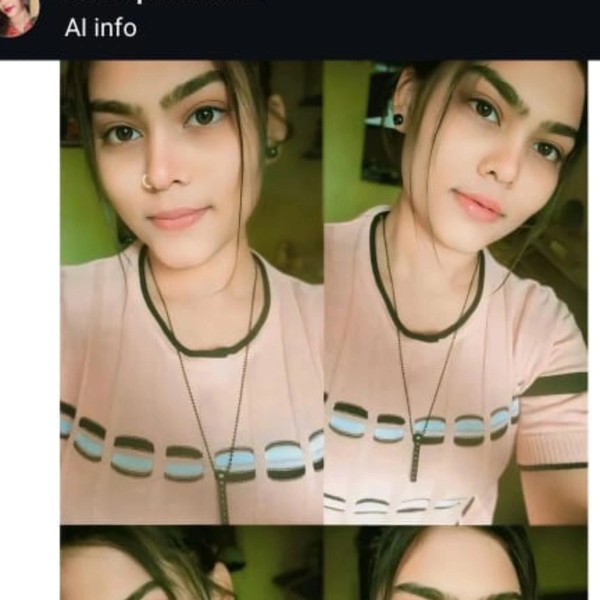Open the poster's profile picture

[19, 16]
